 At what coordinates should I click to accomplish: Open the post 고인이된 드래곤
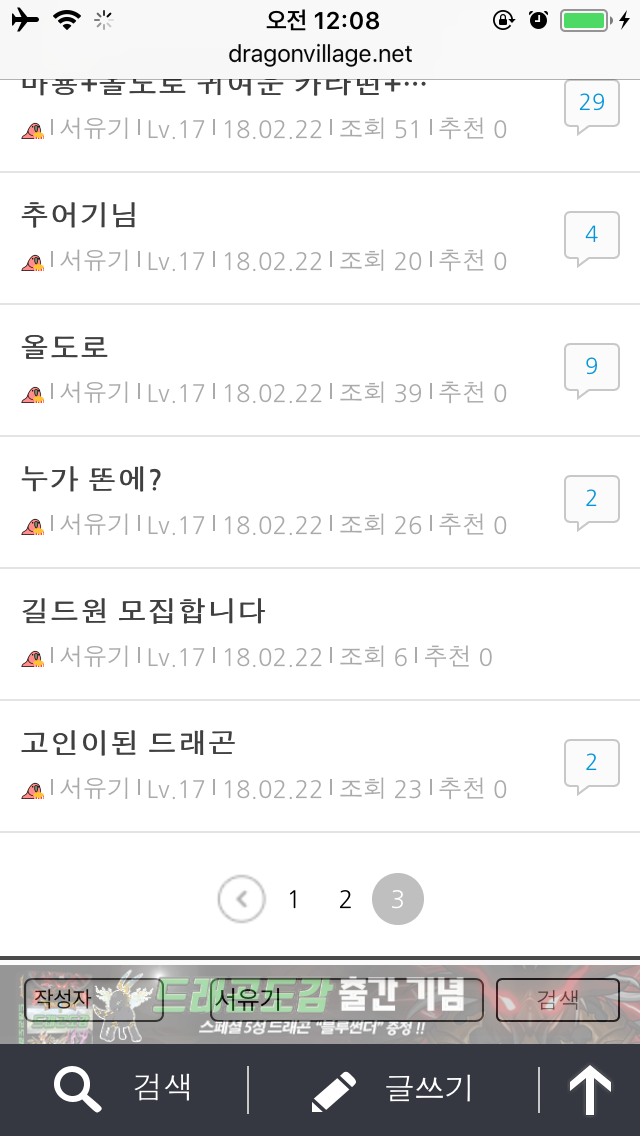(x=128, y=743)
